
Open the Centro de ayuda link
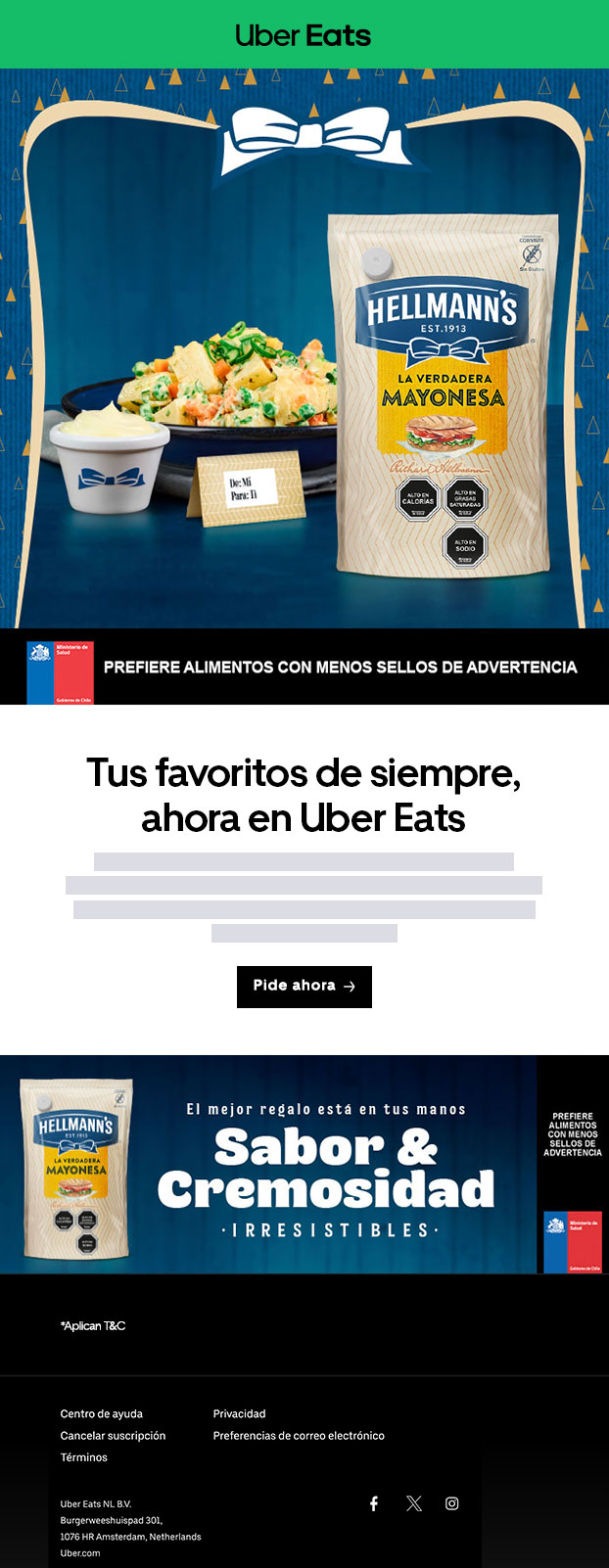point(101,1413)
